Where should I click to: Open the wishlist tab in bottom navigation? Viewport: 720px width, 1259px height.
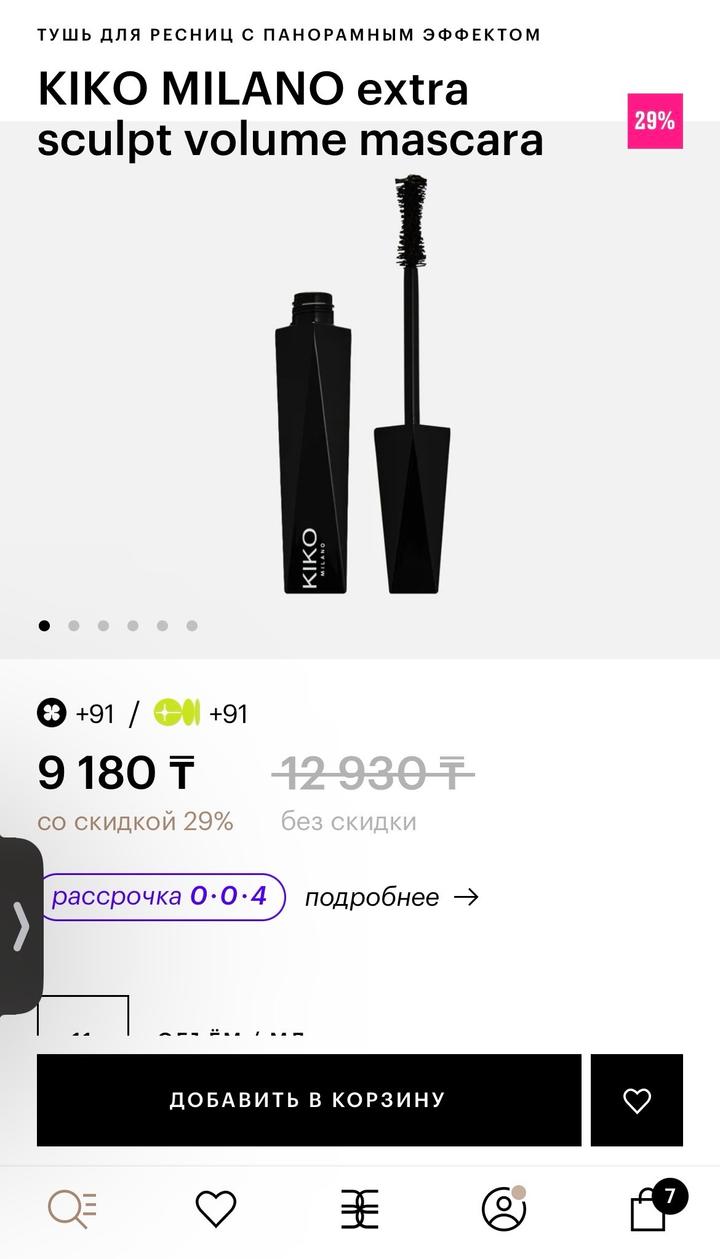pyautogui.click(x=215, y=1208)
